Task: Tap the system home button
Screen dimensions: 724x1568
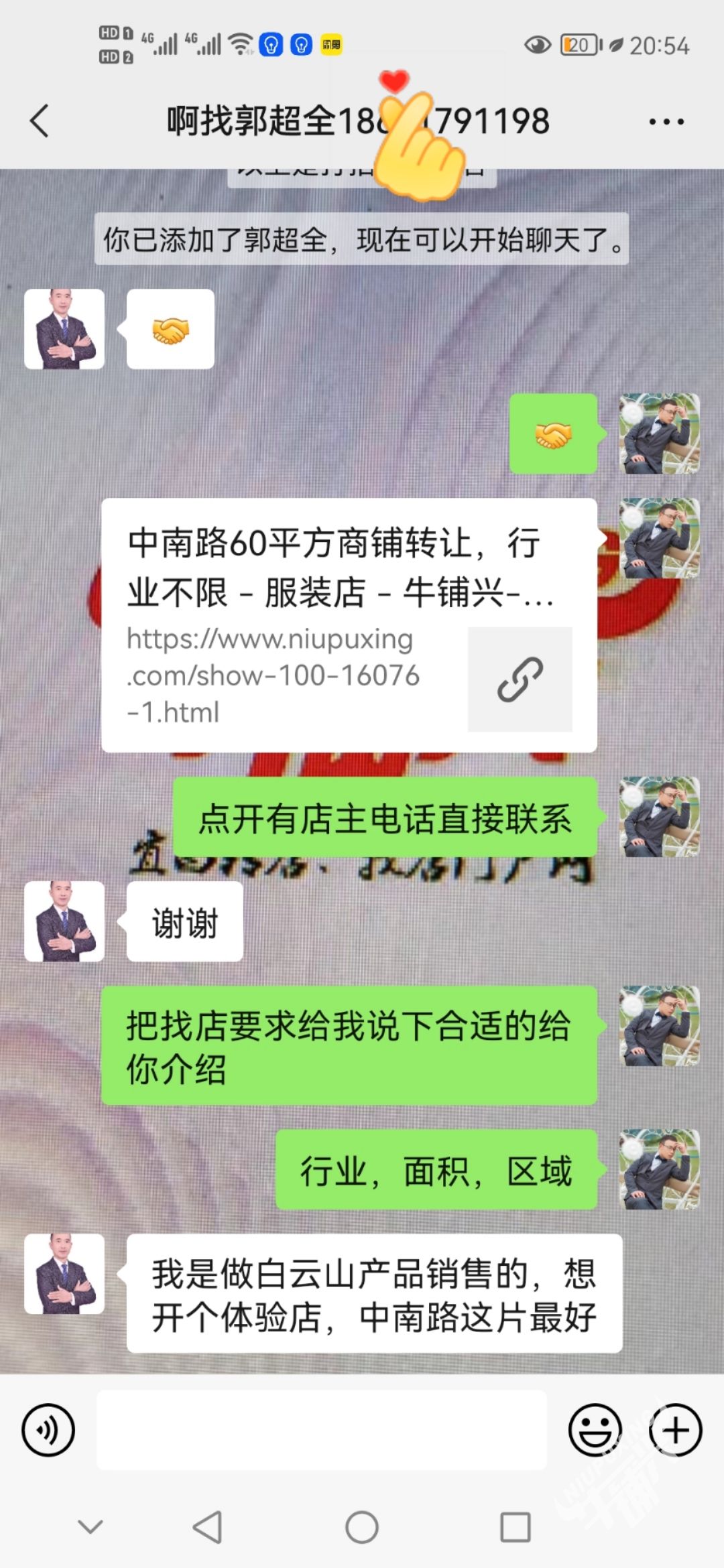Action: pyautogui.click(x=362, y=1527)
